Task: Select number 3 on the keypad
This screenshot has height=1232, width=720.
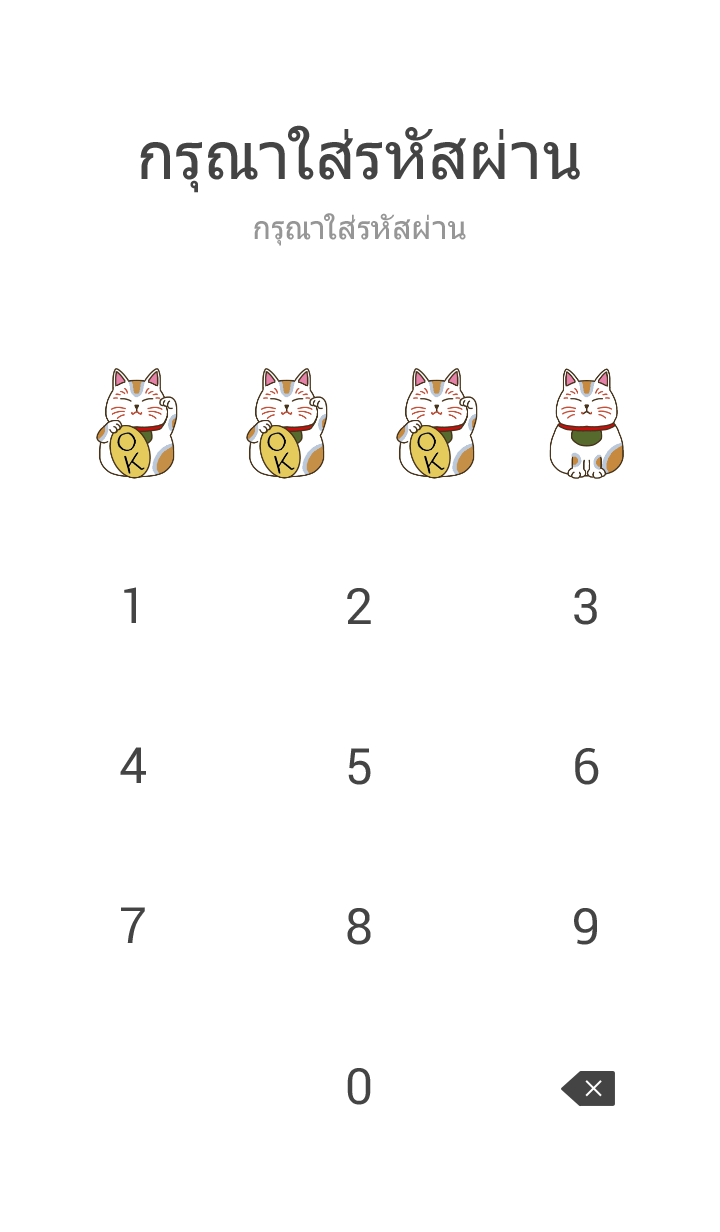Action: tap(585, 607)
